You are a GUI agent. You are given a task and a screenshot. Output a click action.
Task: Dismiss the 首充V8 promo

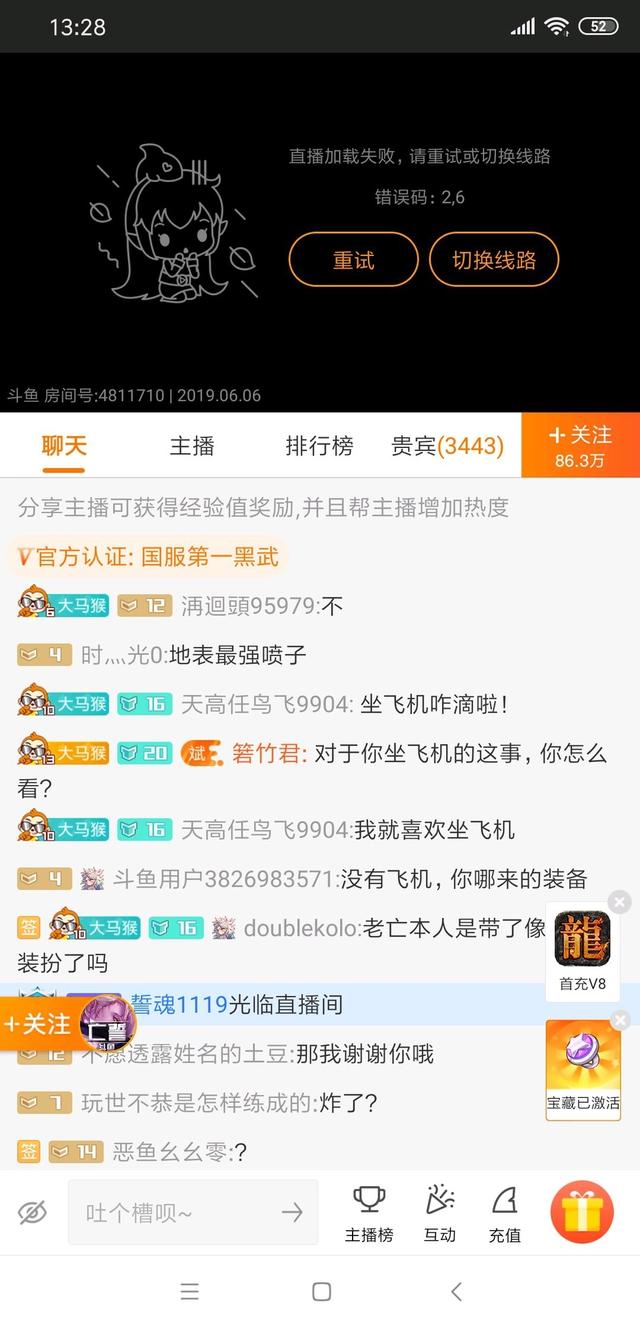tap(620, 902)
